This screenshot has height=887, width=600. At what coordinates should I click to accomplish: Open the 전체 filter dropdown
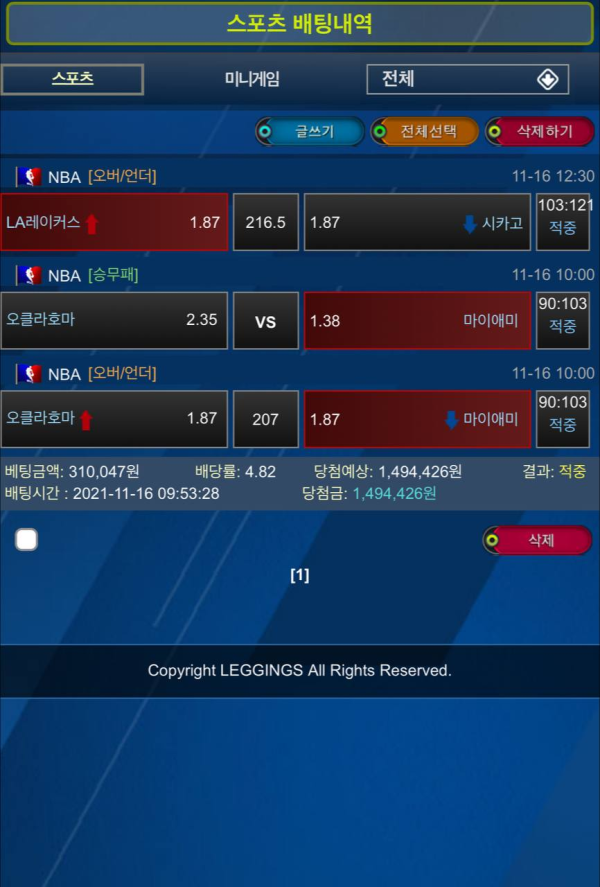(467, 79)
